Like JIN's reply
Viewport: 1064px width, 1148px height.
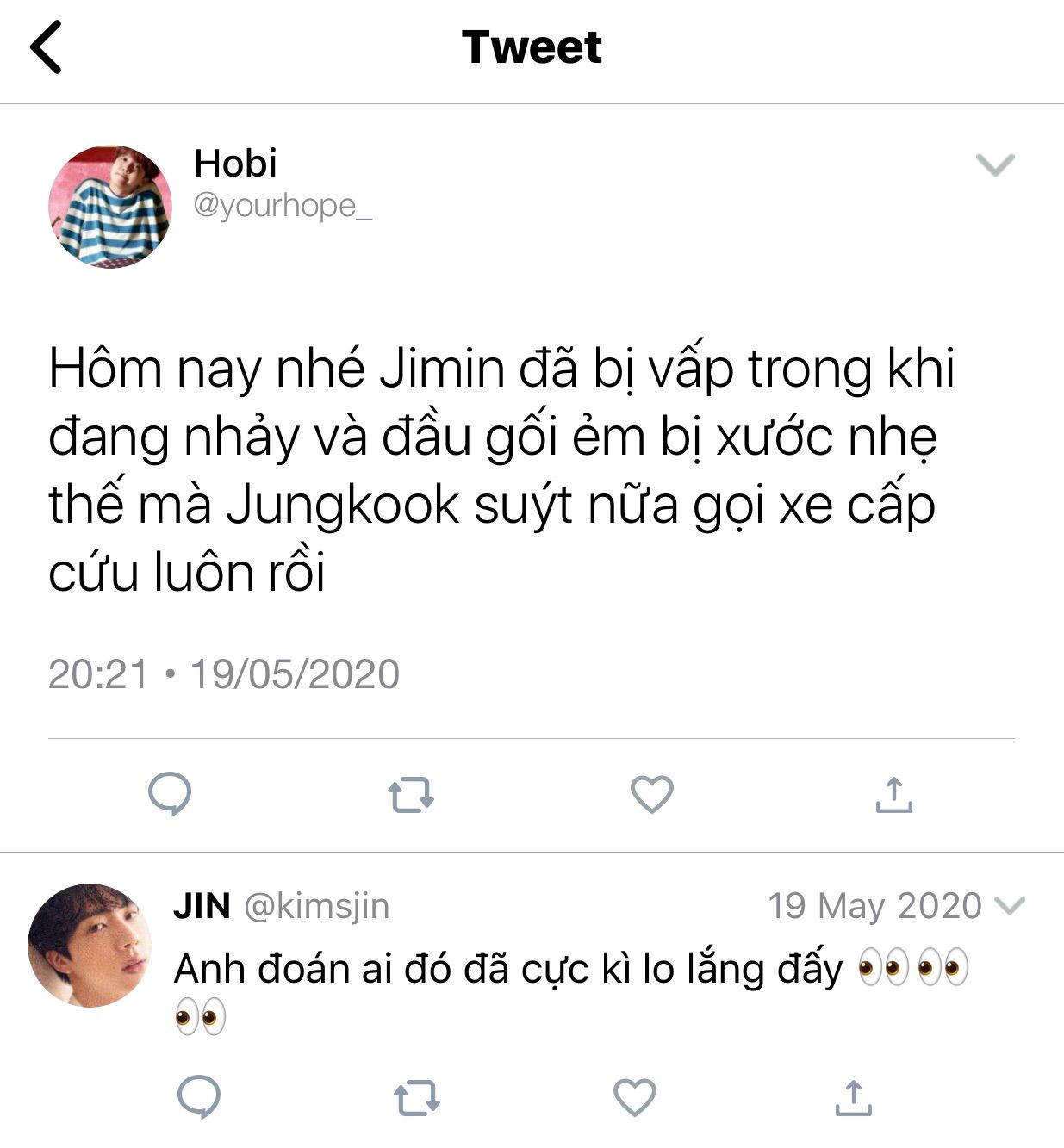click(x=635, y=1098)
